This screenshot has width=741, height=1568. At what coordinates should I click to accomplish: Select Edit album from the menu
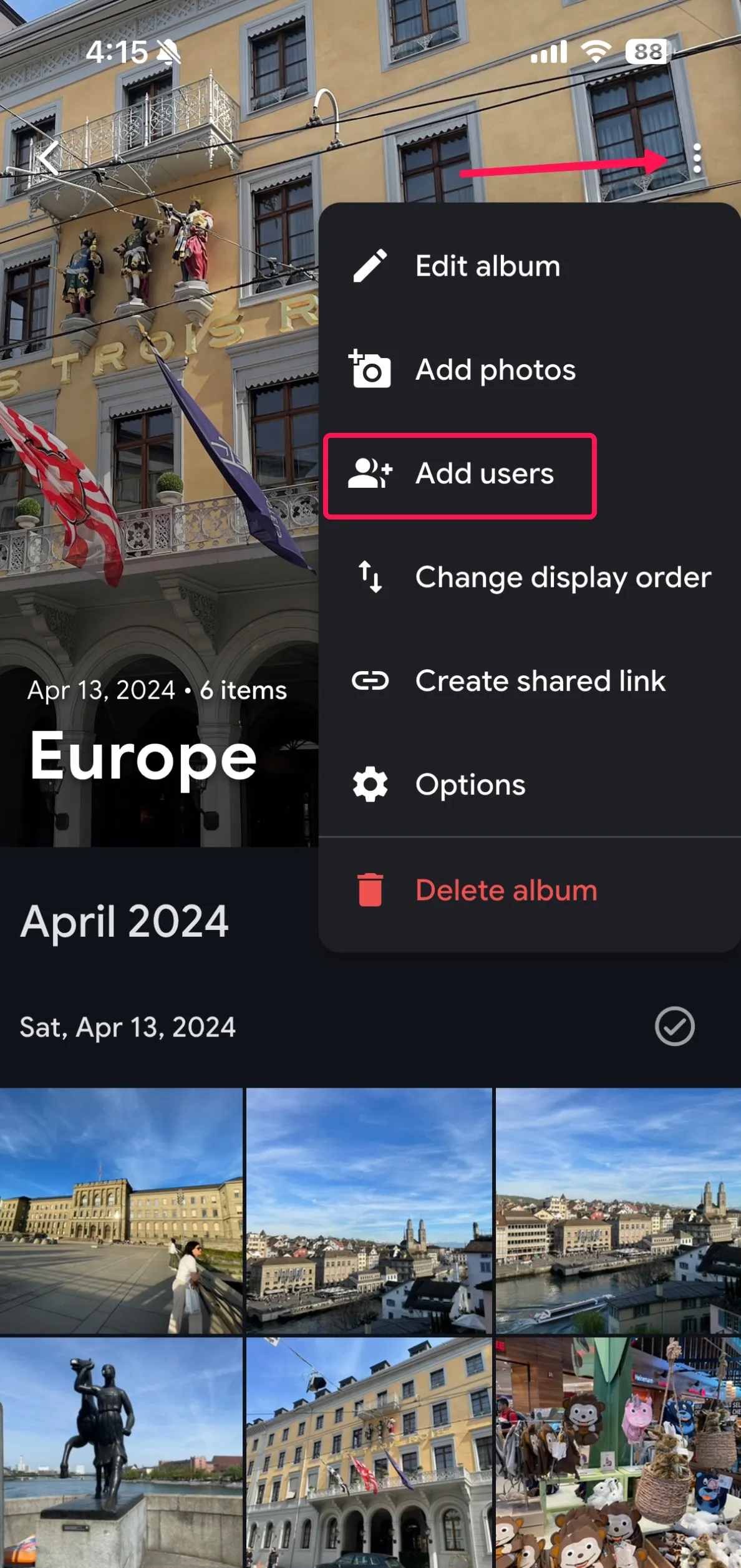[487, 266]
